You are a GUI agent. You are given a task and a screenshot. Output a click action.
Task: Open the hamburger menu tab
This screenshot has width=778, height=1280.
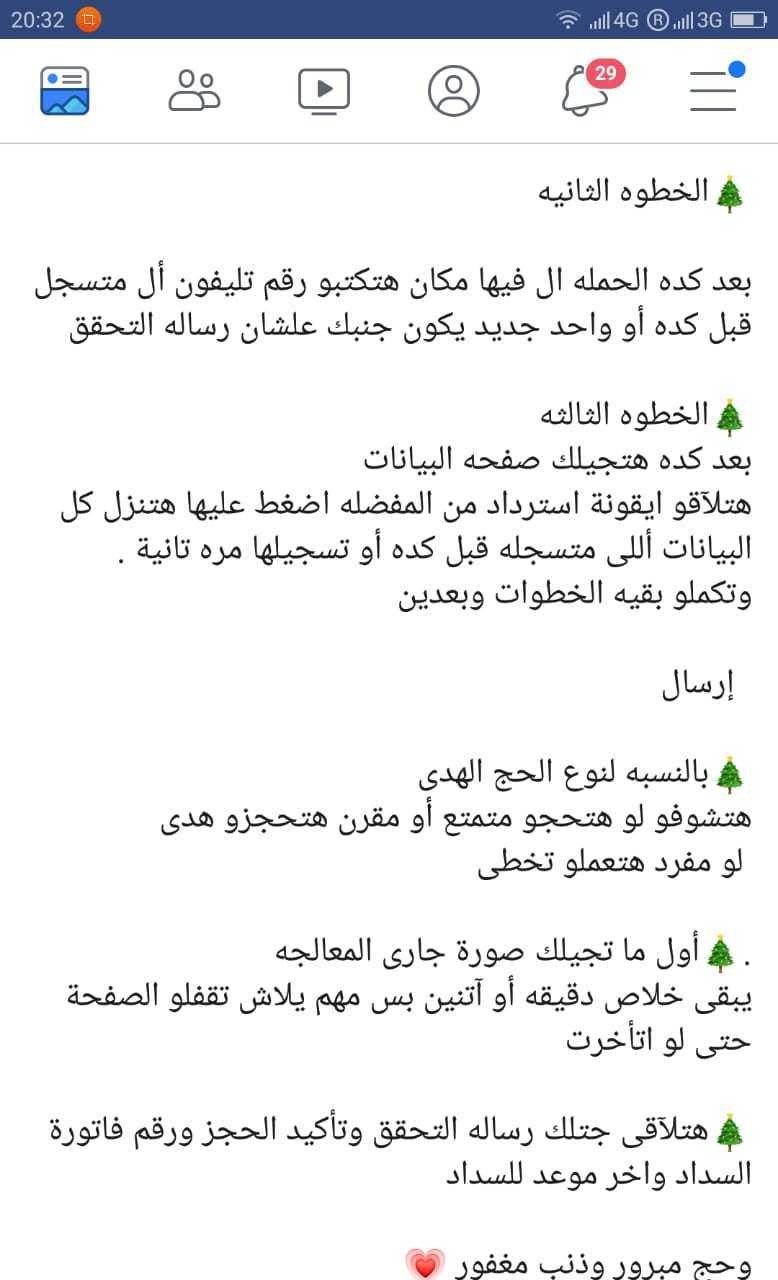point(716,89)
